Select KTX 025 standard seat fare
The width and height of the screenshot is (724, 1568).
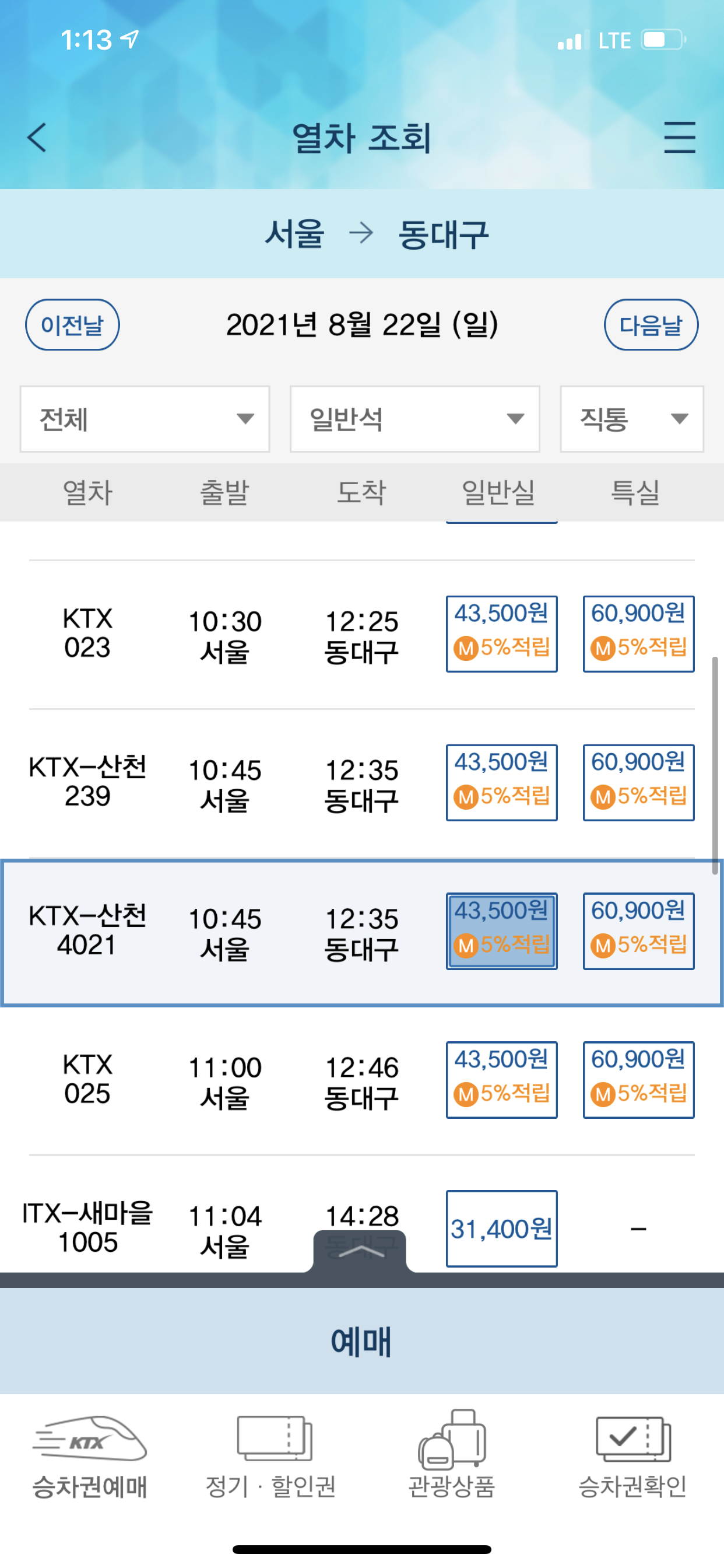point(502,1080)
